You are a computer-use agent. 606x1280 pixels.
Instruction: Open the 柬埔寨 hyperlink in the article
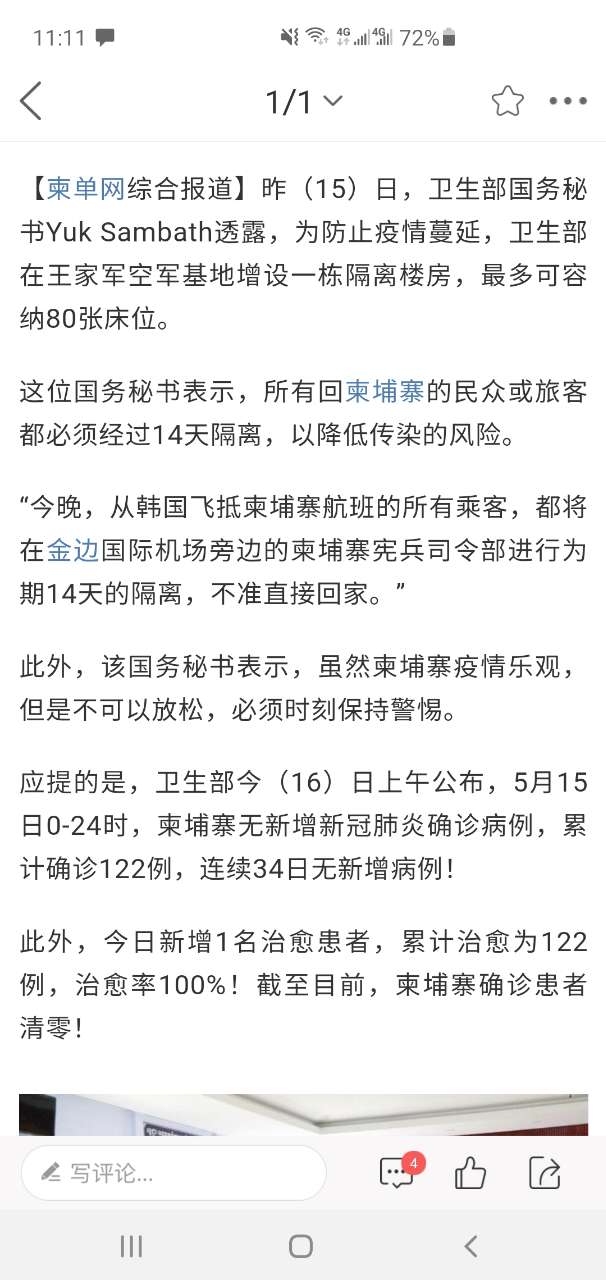point(385,391)
